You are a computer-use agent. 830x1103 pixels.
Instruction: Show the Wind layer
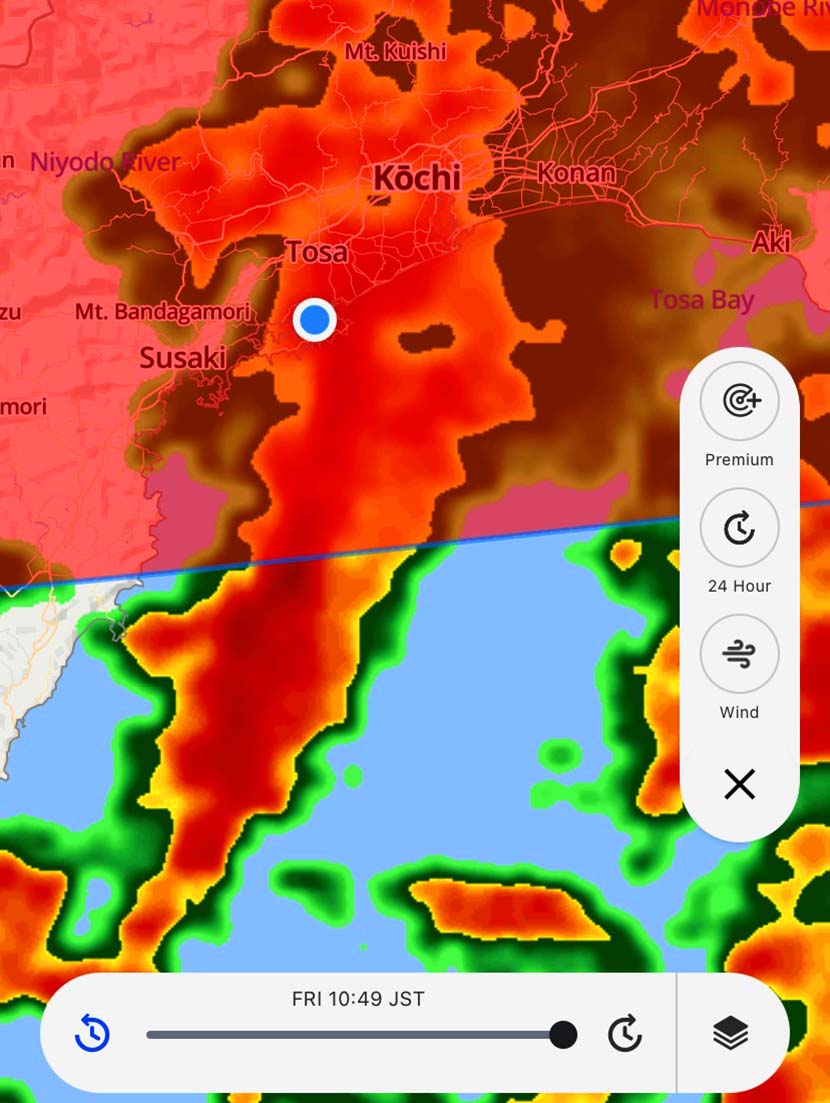pos(739,654)
